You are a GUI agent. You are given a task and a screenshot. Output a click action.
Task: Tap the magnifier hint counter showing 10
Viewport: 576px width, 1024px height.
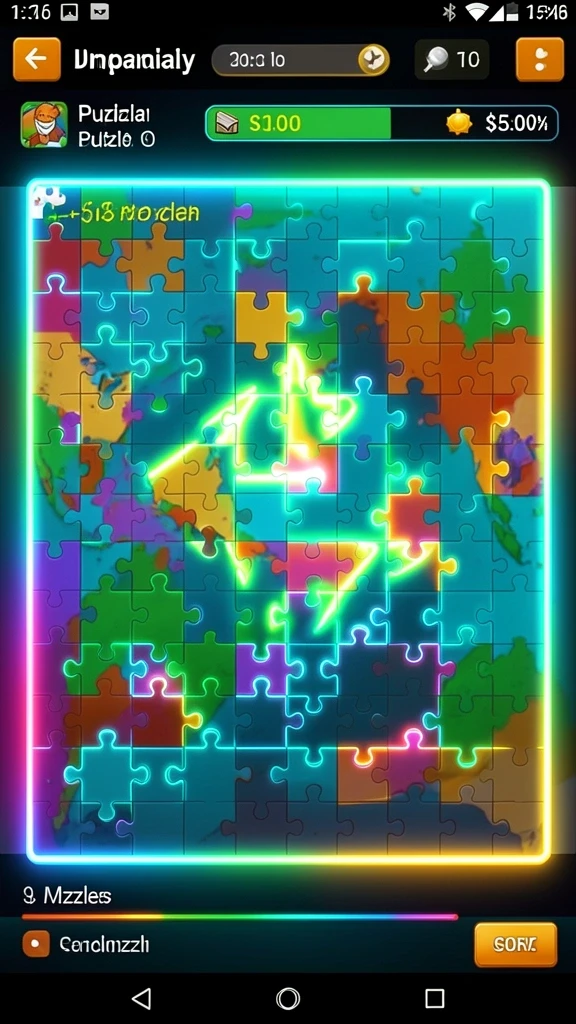tap(452, 60)
